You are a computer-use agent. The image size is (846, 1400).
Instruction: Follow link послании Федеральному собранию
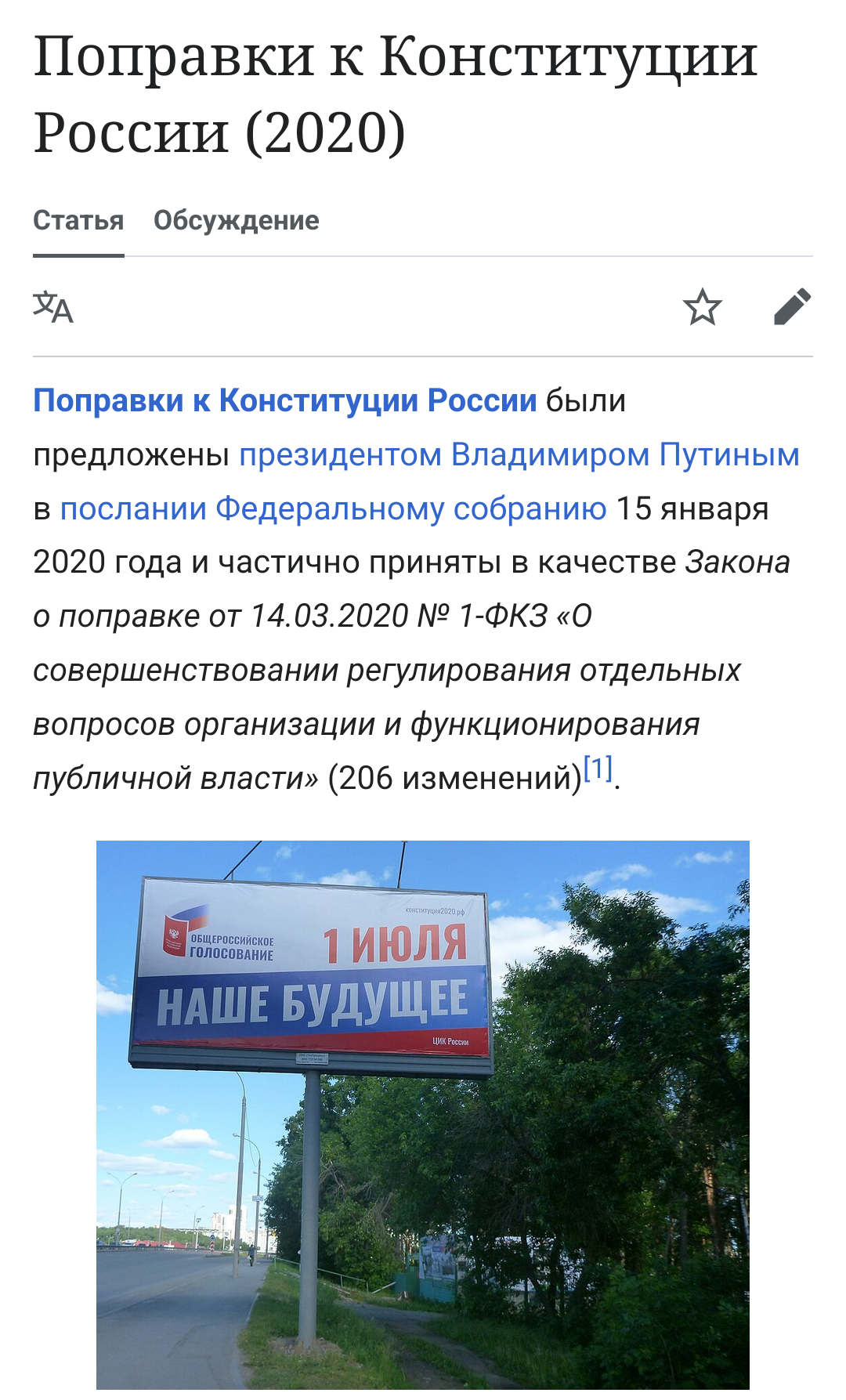(x=333, y=508)
